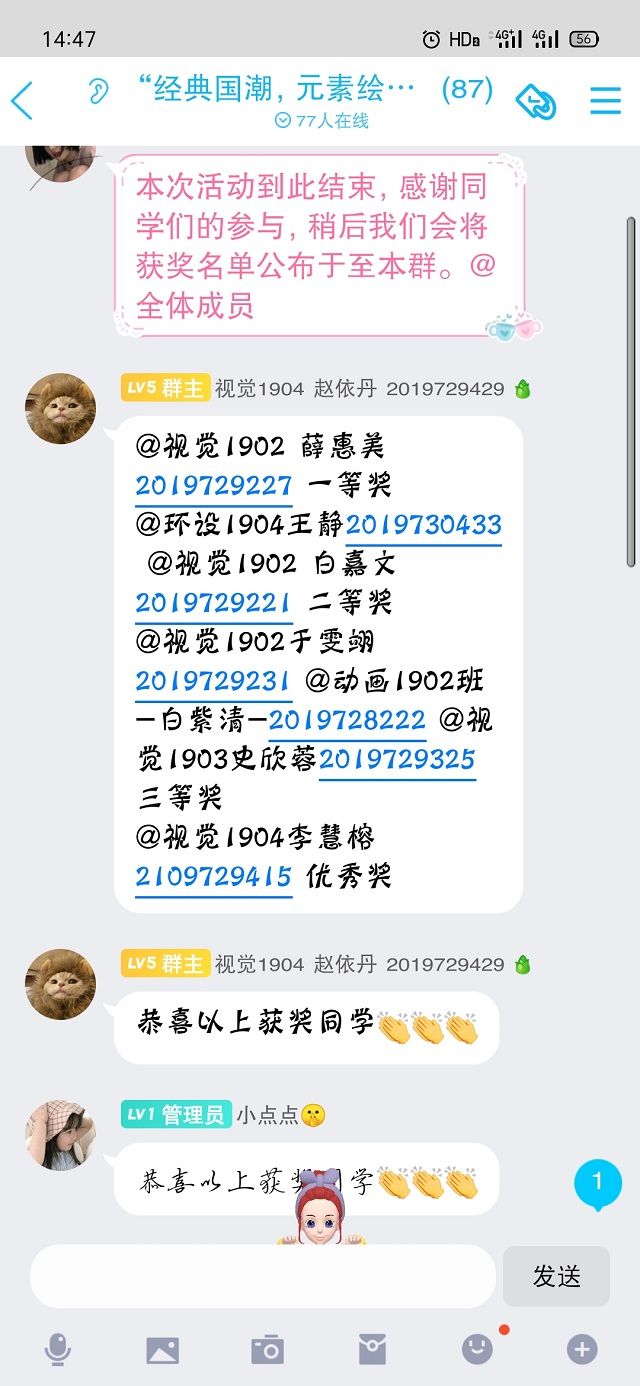Open the group menu with three lines
The image size is (640, 1386).
tap(605, 101)
